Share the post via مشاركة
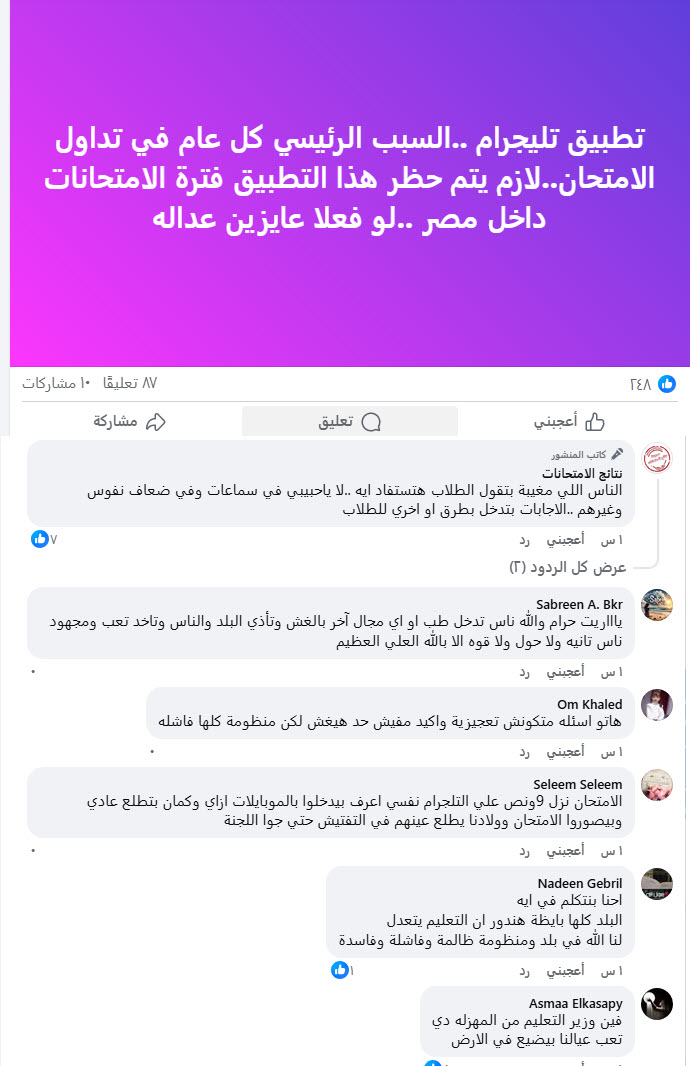690x1066 pixels. coord(130,422)
